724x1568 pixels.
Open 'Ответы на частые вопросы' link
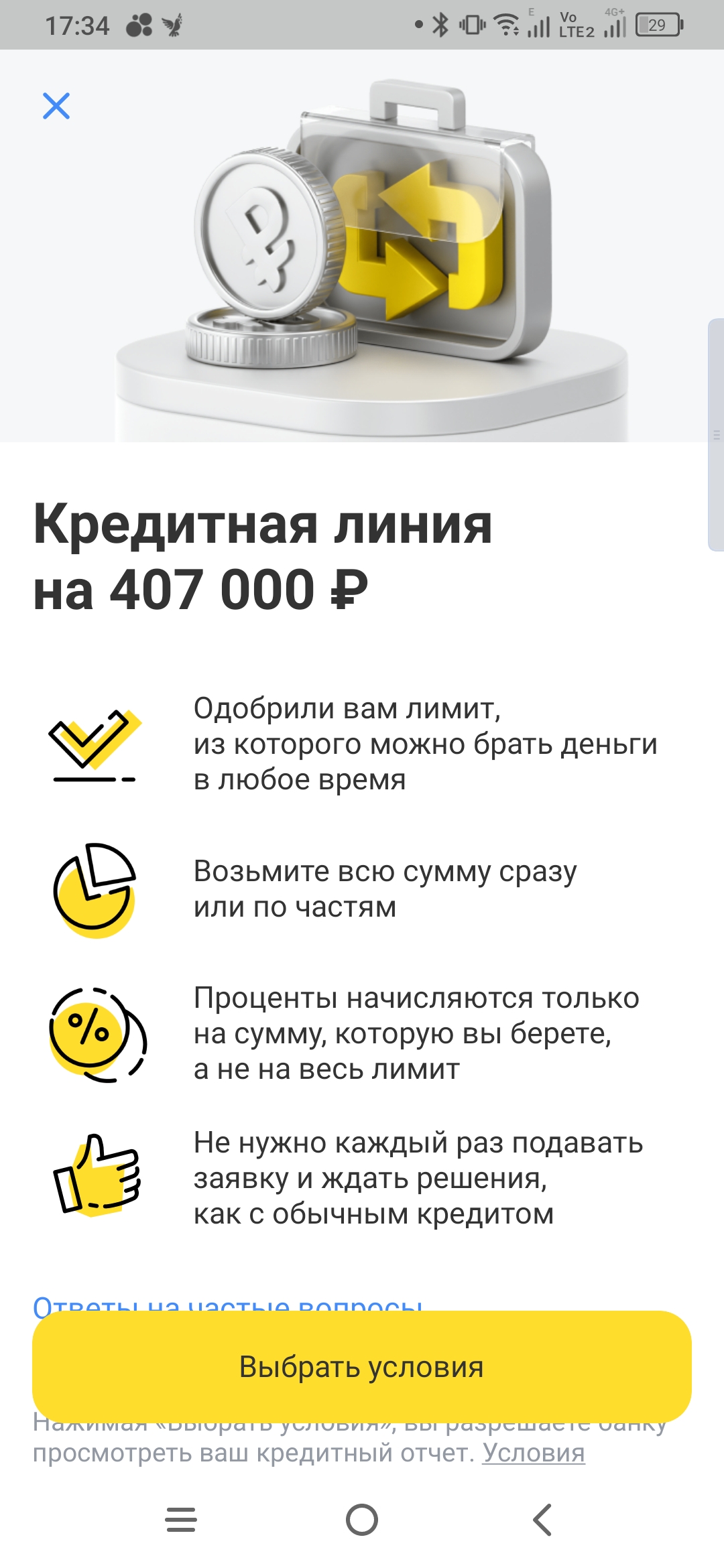click(x=228, y=1303)
